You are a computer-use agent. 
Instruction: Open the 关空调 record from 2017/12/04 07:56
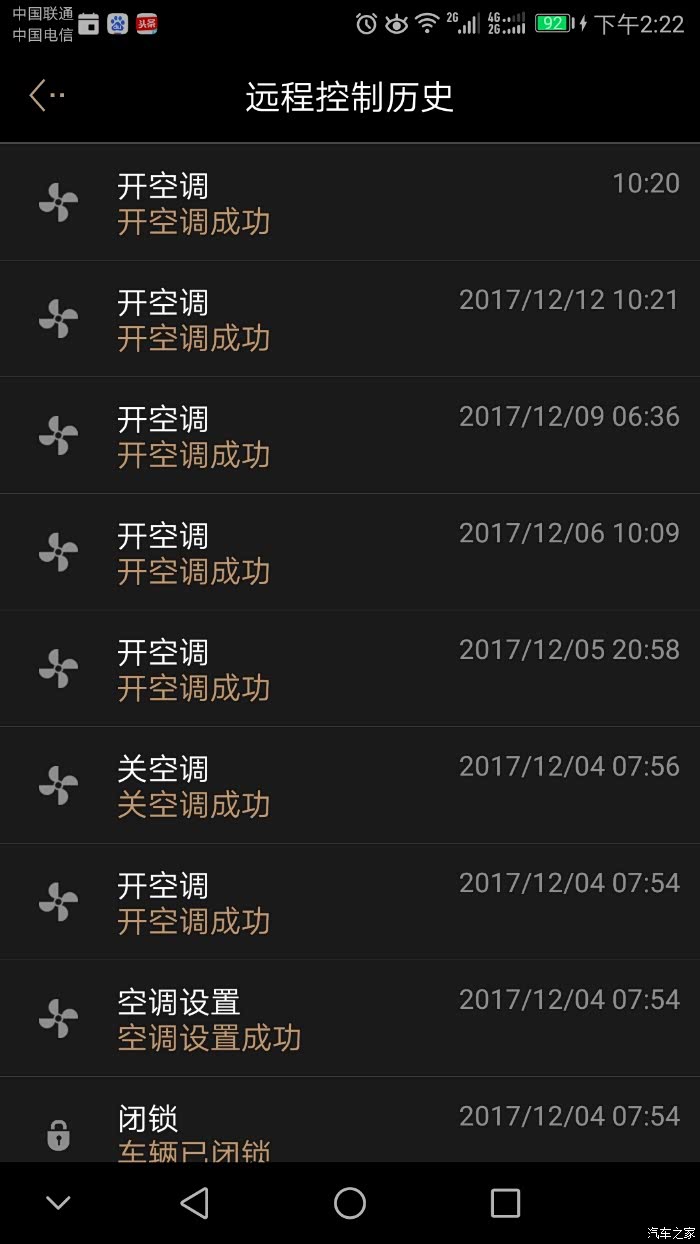point(350,785)
